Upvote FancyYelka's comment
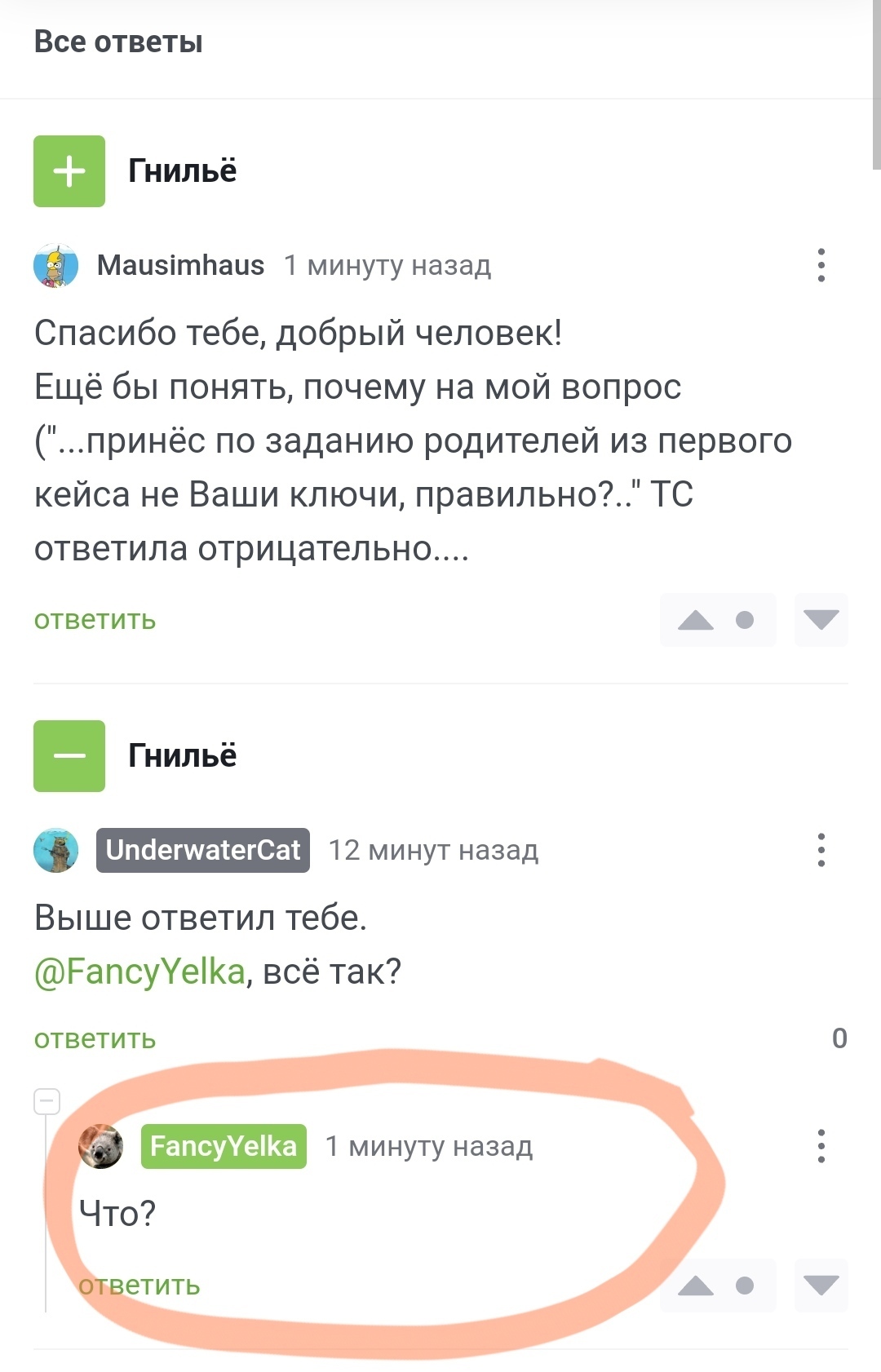The width and height of the screenshot is (881, 1372). pyautogui.click(x=696, y=1286)
